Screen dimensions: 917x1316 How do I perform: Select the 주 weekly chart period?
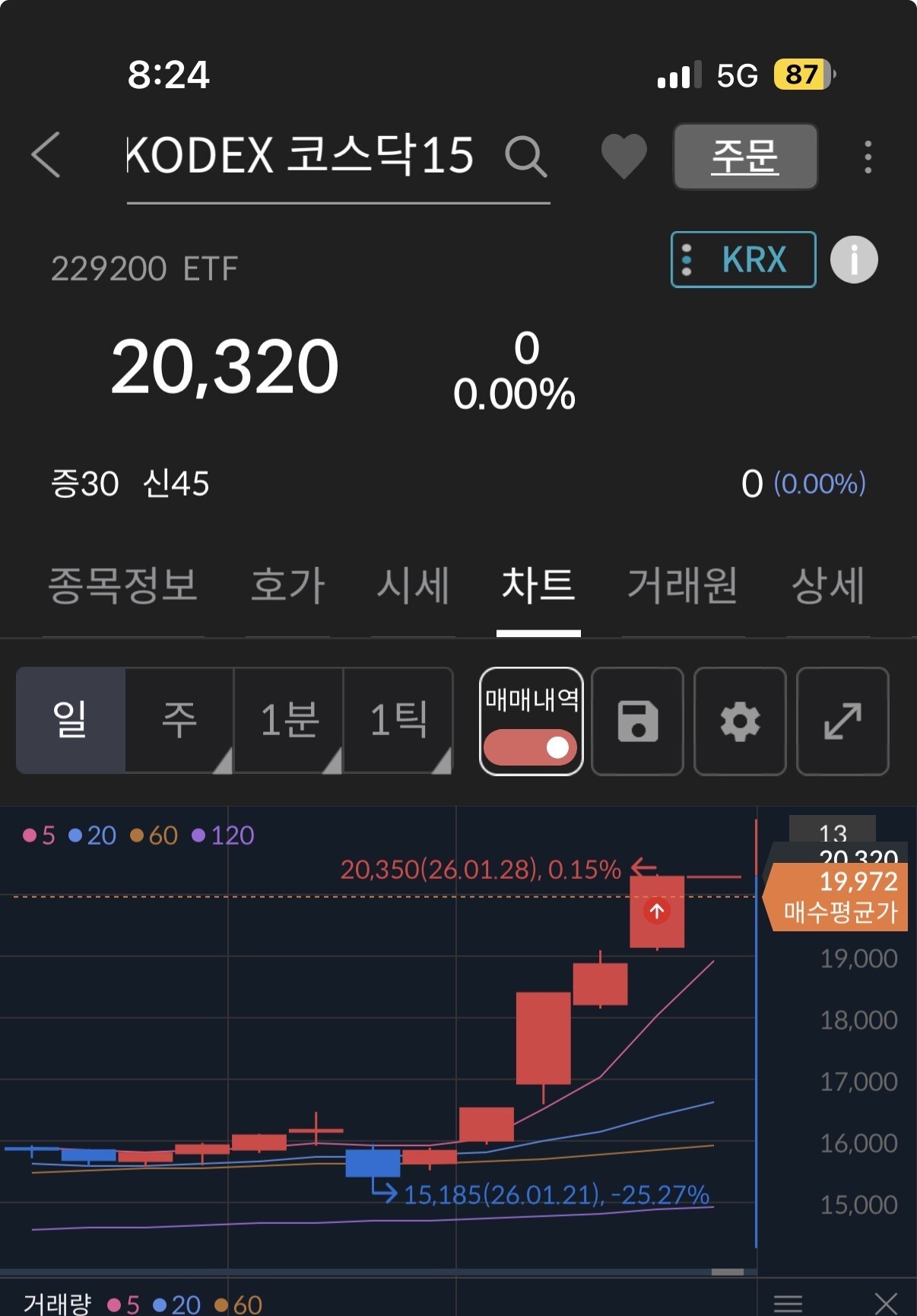point(179,720)
